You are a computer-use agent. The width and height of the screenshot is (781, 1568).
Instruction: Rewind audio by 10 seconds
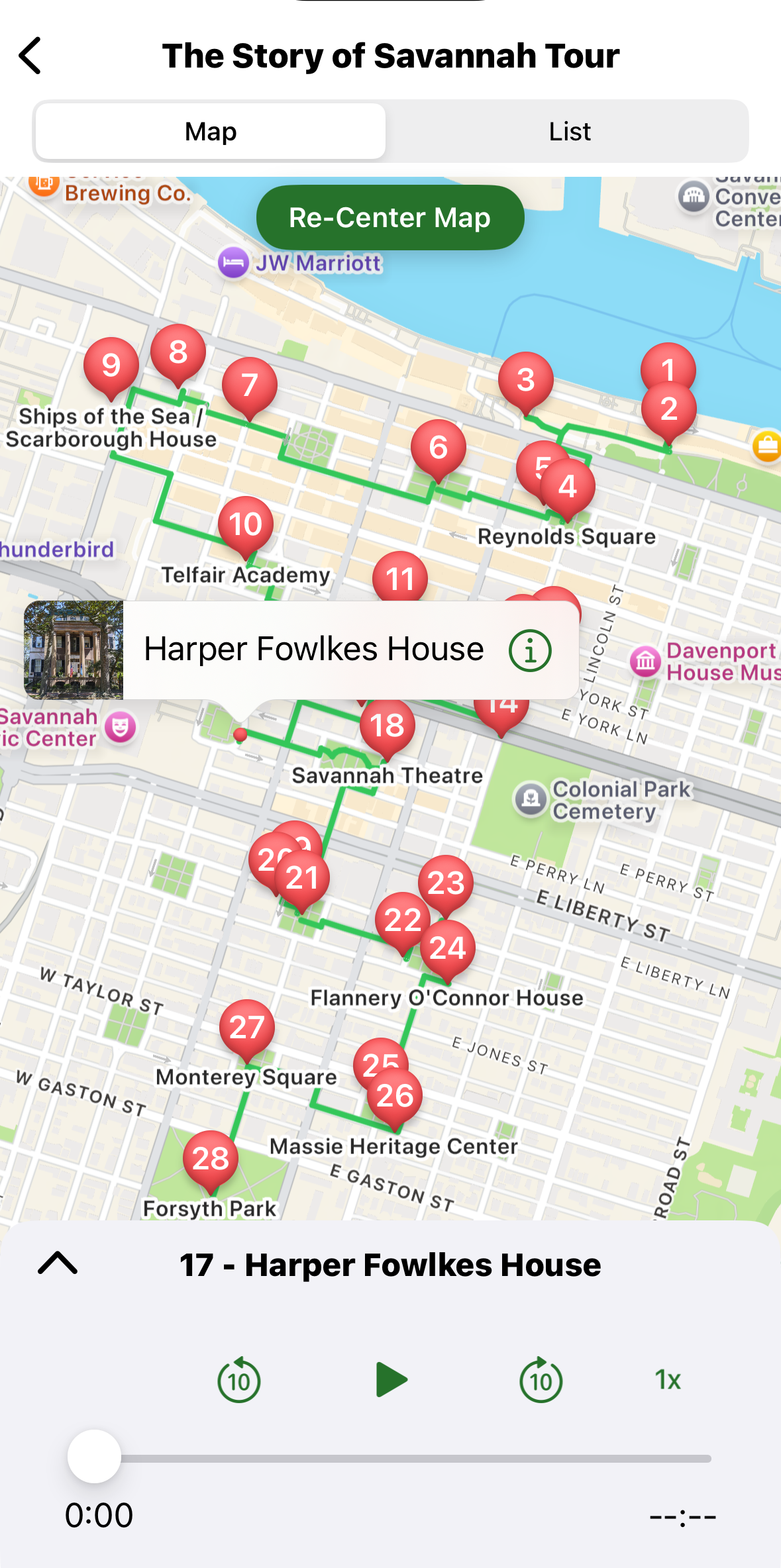[239, 1380]
